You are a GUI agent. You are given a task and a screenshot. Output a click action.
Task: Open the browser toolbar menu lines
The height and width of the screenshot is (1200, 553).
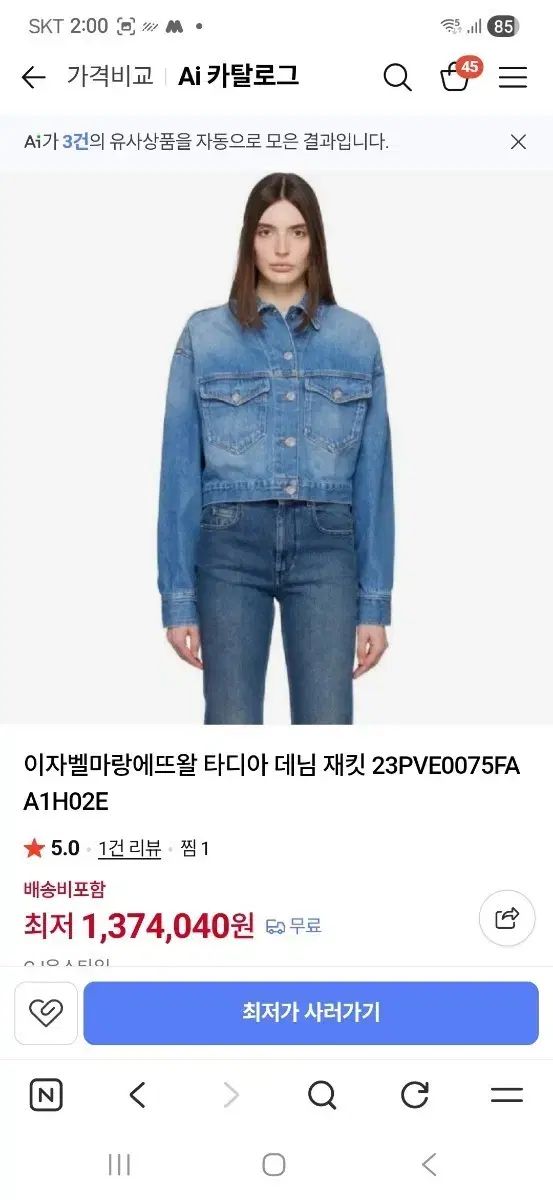507,1095
